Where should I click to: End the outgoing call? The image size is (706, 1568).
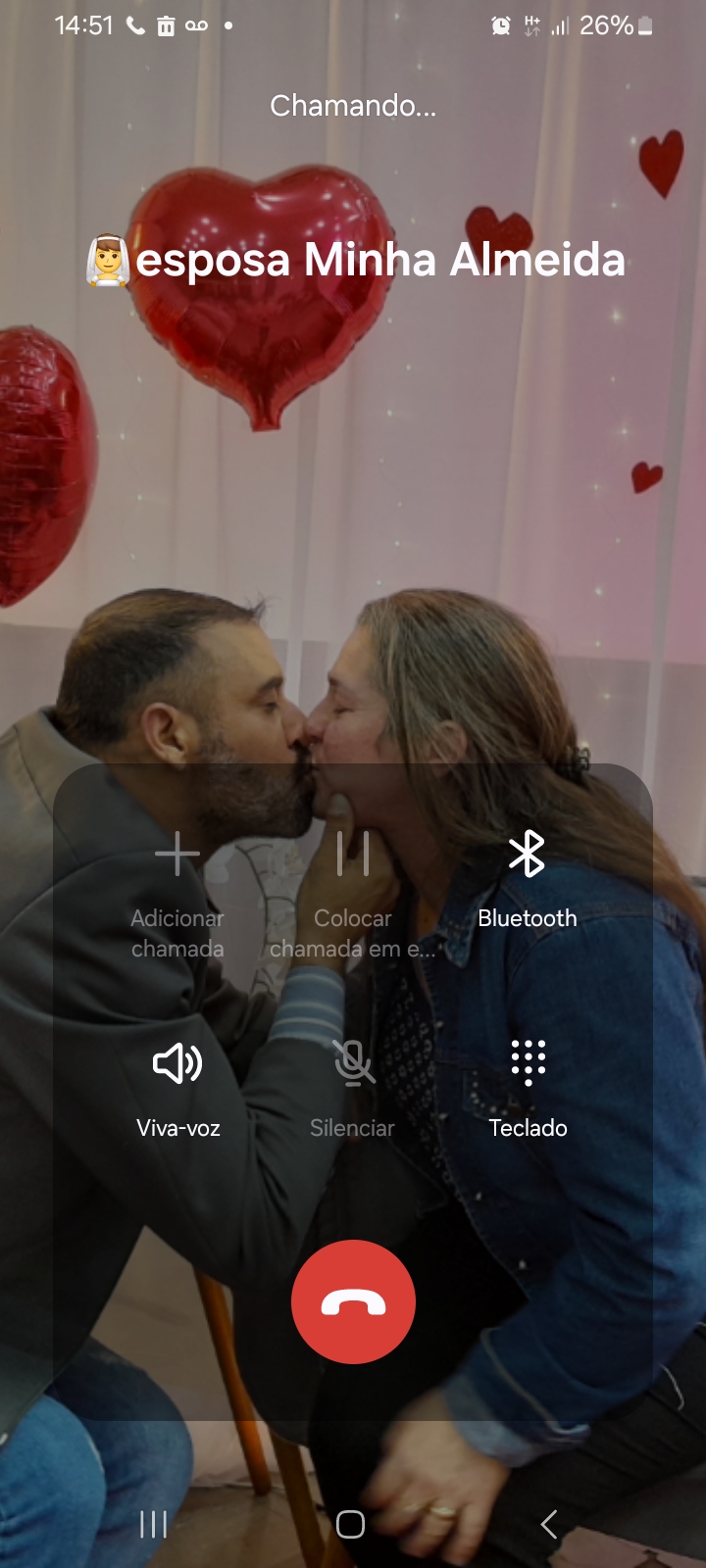tap(353, 1301)
